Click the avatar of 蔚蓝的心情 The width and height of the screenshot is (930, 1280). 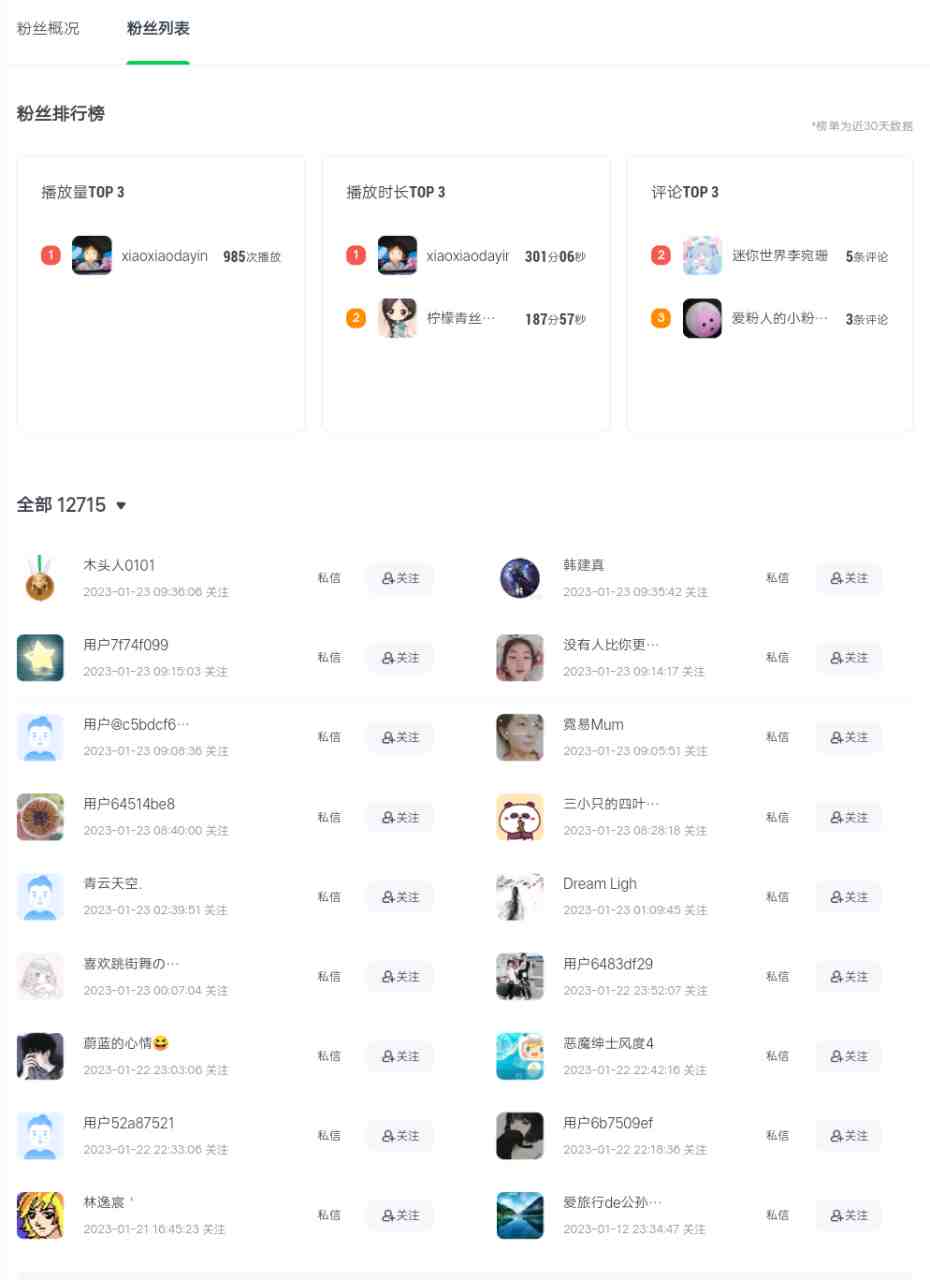[40, 1056]
